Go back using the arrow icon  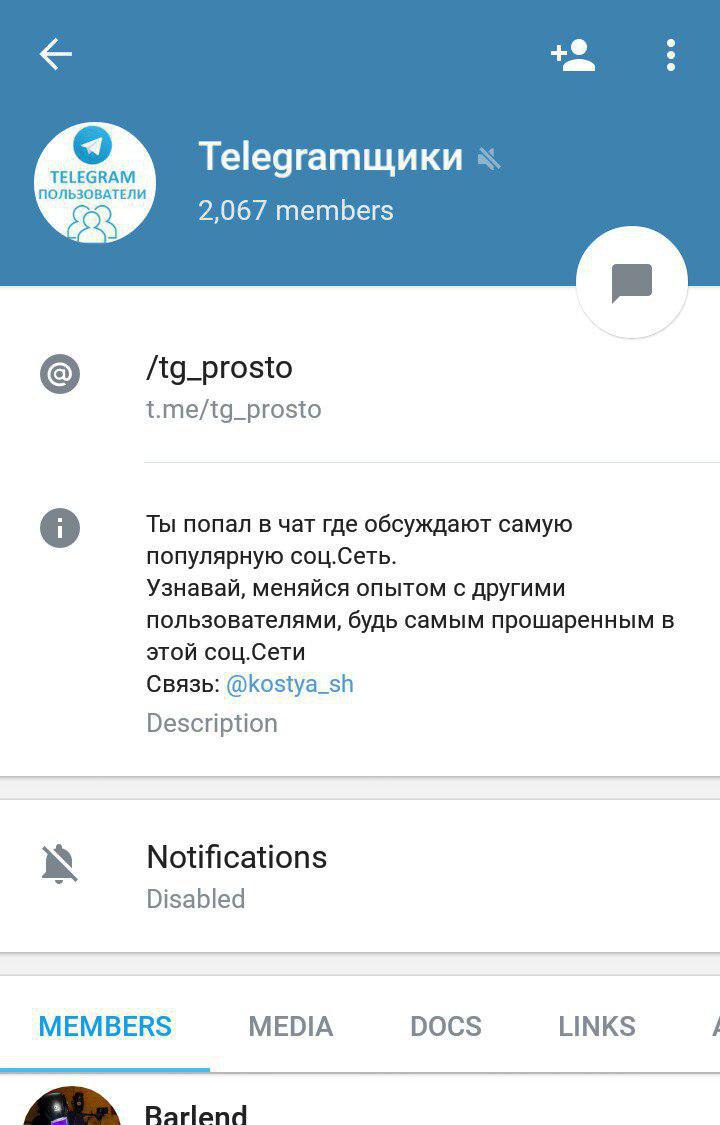click(56, 55)
